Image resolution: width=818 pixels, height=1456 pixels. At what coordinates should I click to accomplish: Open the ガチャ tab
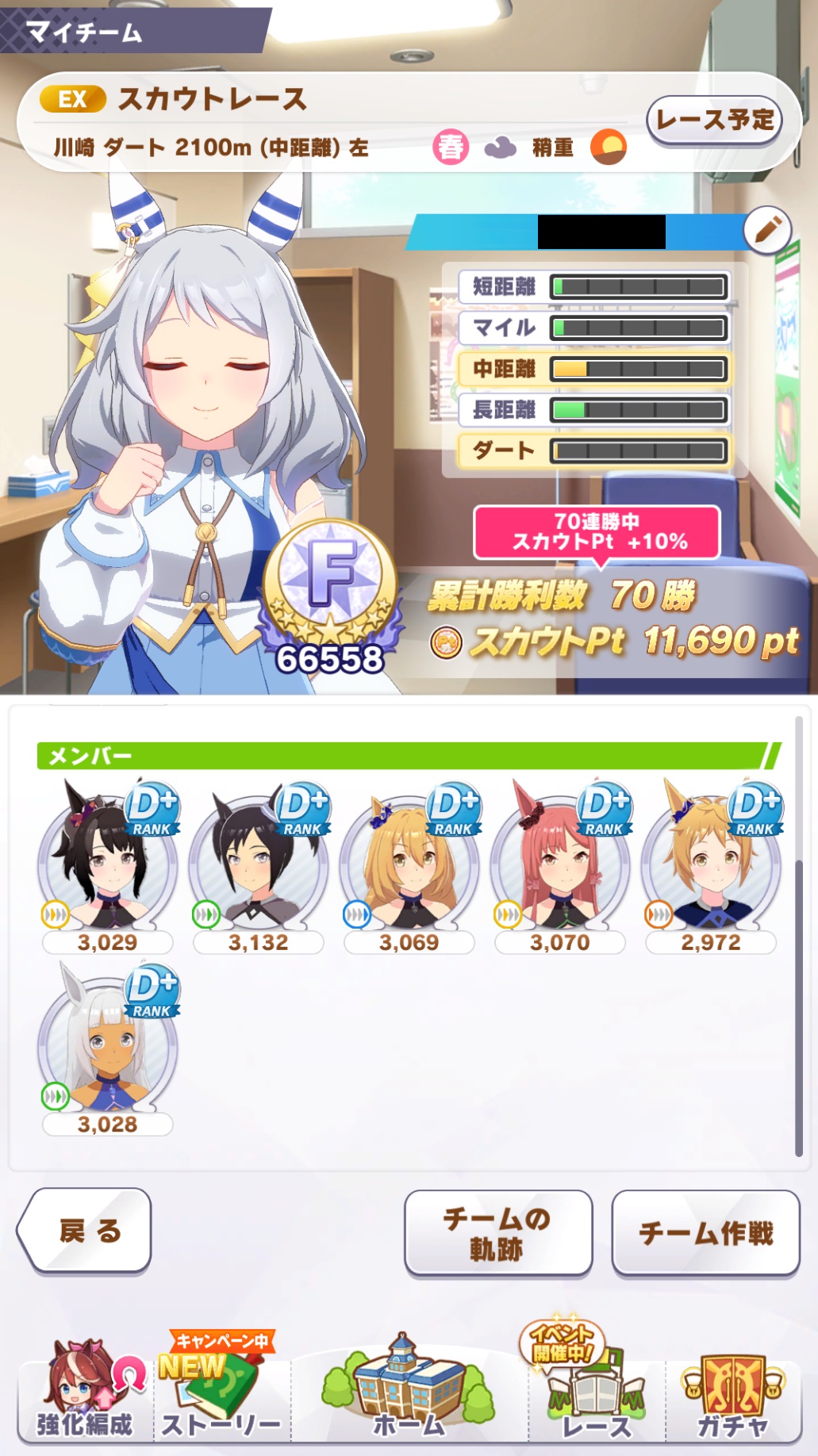pyautogui.click(x=732, y=1396)
